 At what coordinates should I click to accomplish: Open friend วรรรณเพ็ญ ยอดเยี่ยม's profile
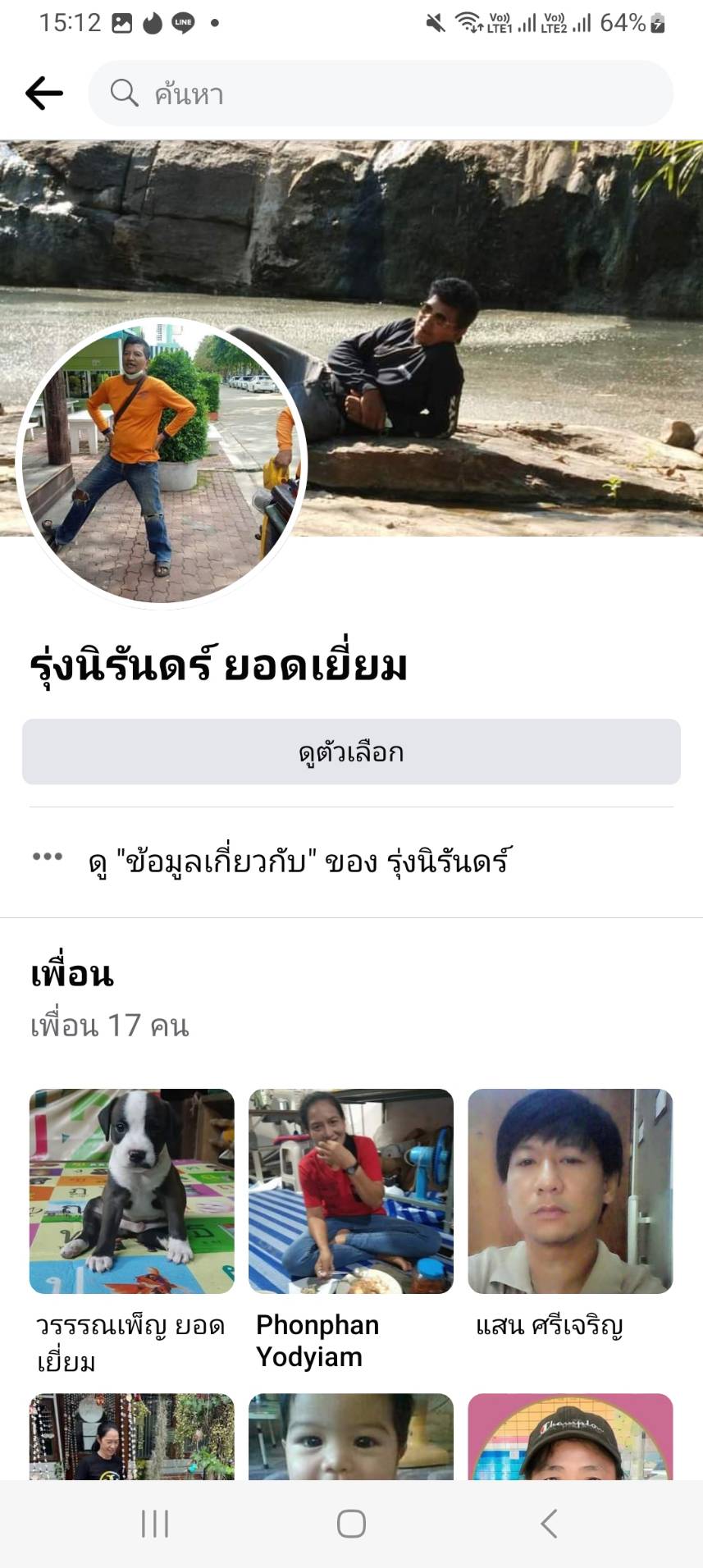pos(132,1191)
